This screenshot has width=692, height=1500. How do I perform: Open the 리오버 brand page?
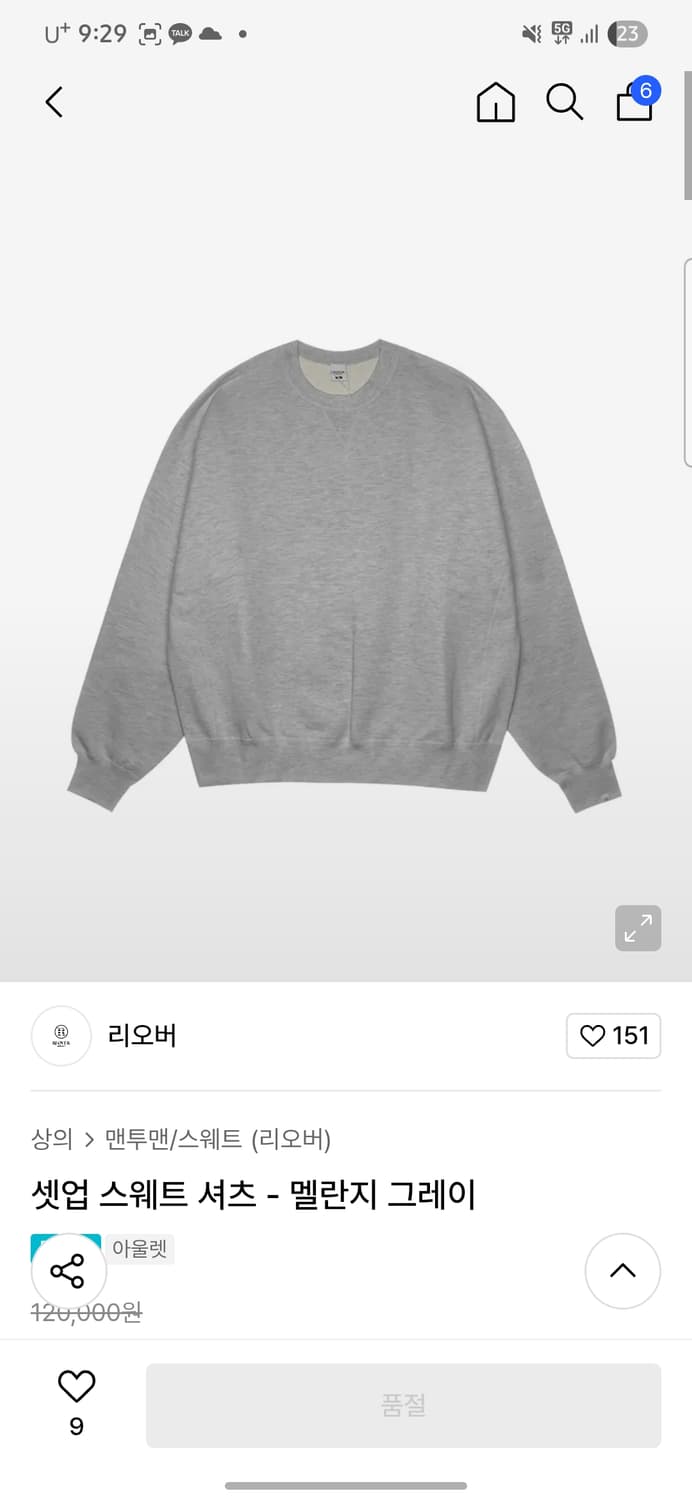141,1035
